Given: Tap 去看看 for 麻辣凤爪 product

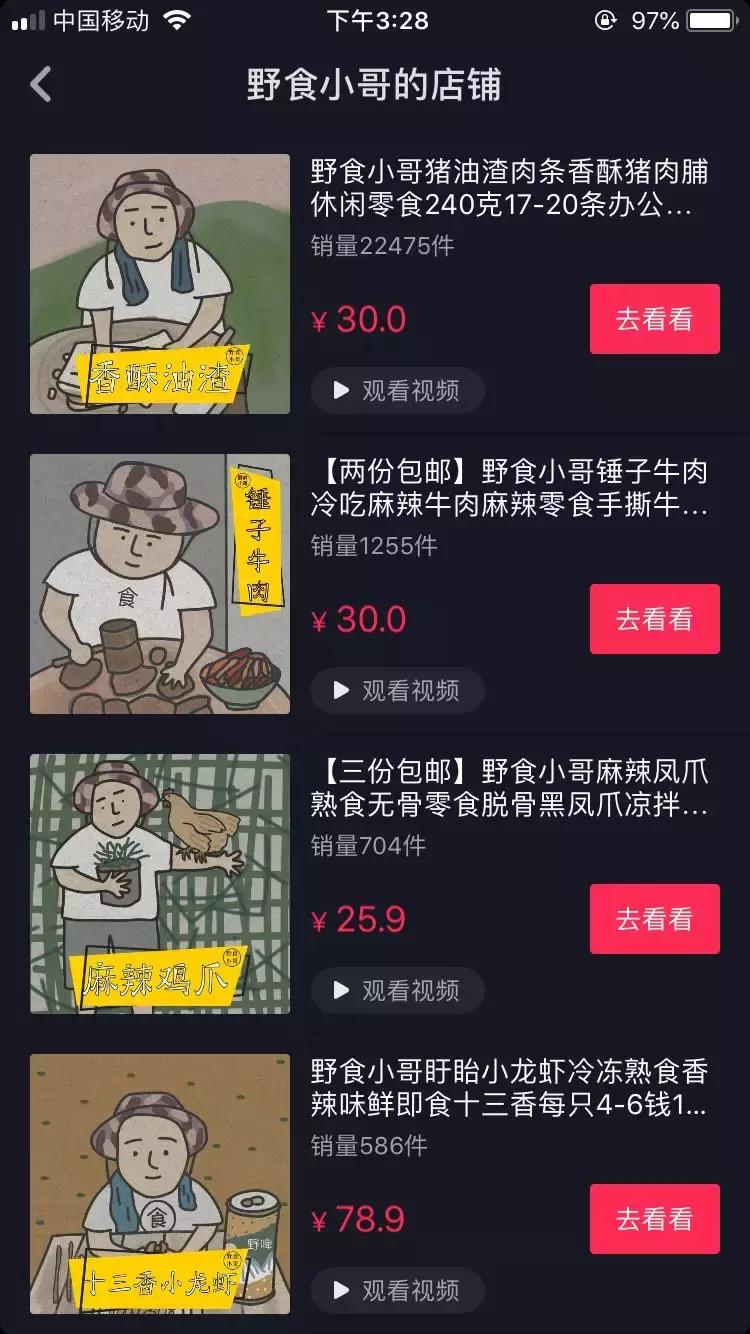Looking at the screenshot, I should (655, 919).
